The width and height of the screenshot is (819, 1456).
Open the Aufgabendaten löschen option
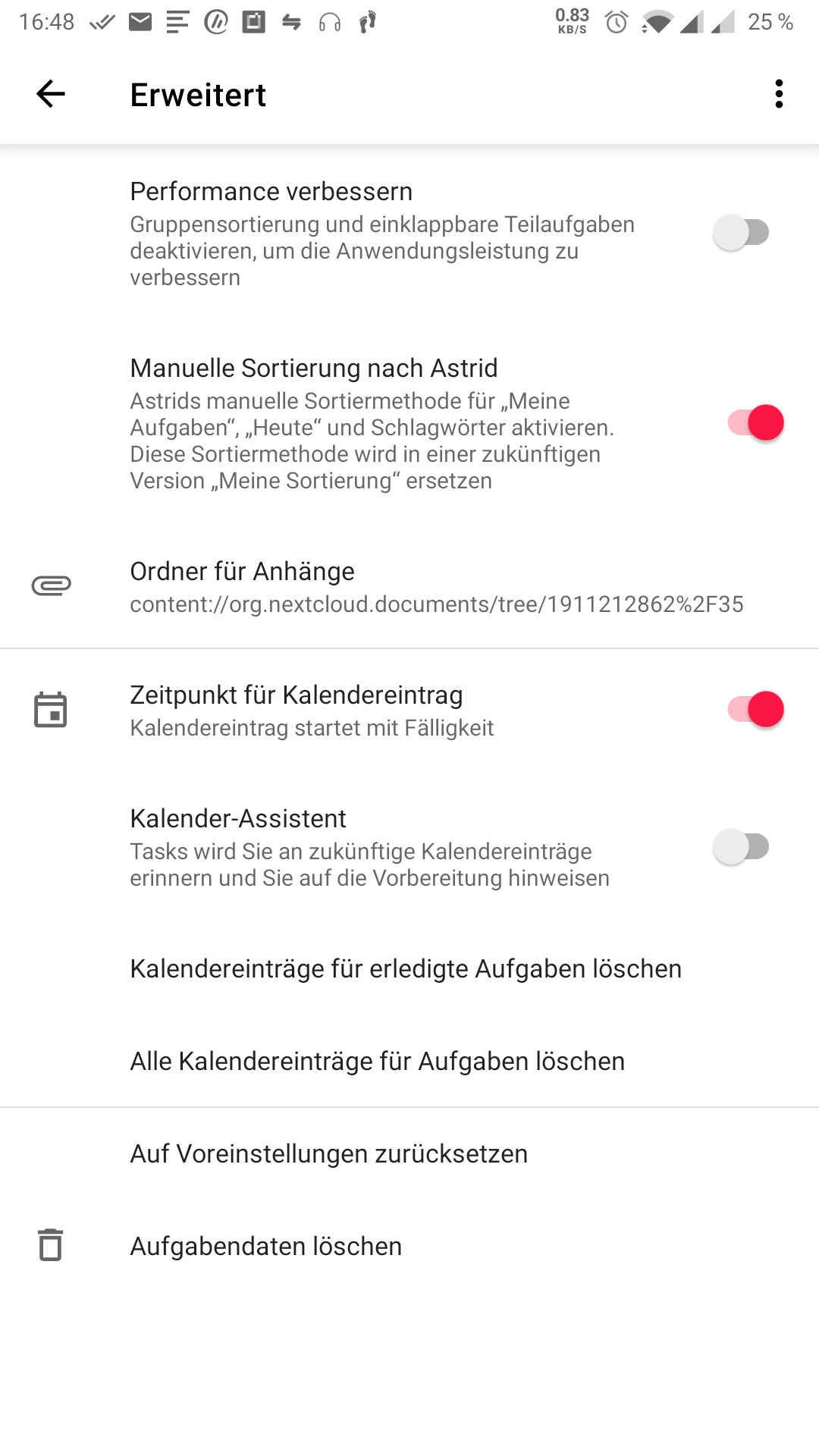click(x=266, y=1245)
